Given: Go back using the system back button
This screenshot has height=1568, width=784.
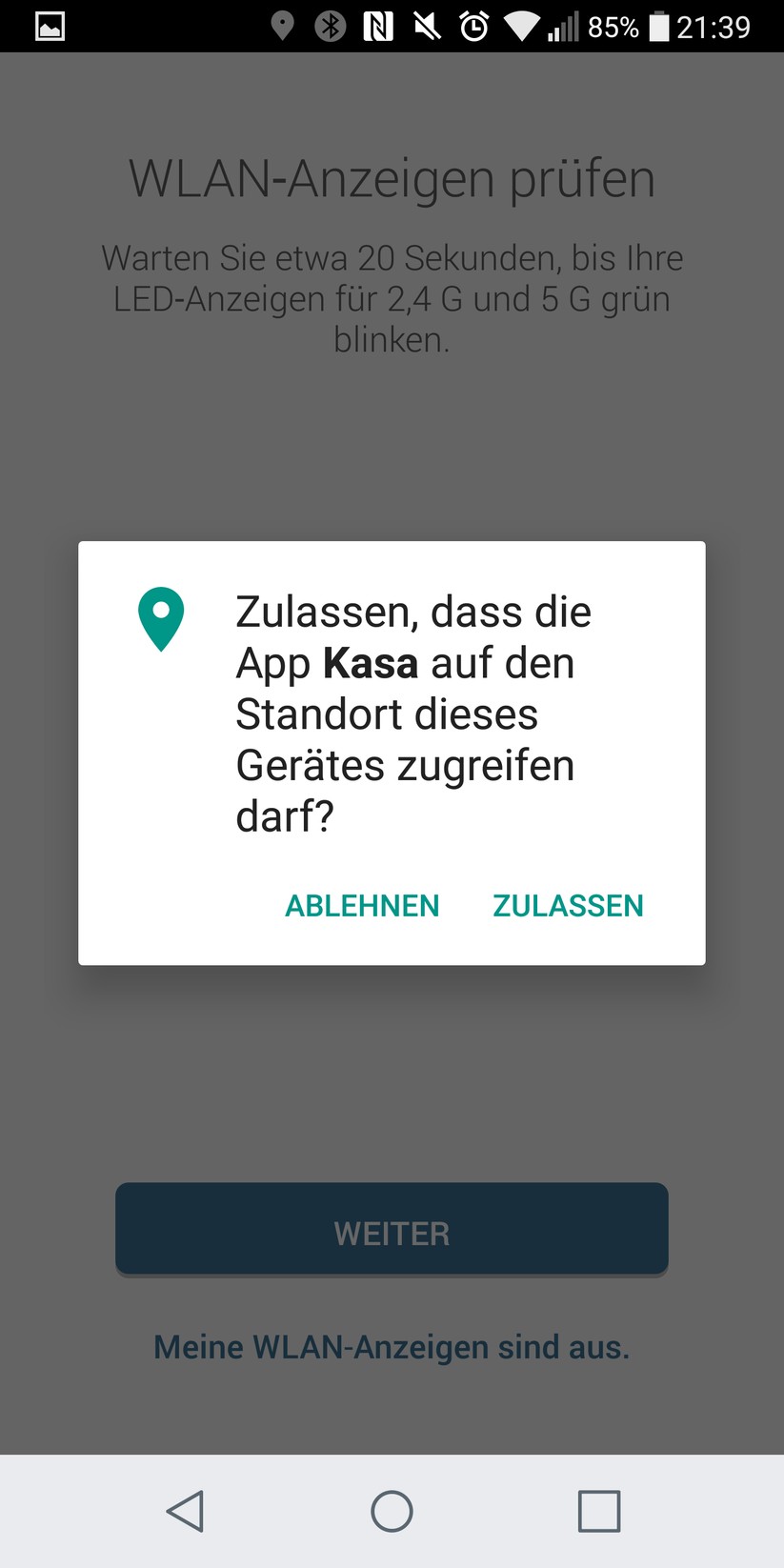Looking at the screenshot, I should click(x=186, y=1511).
